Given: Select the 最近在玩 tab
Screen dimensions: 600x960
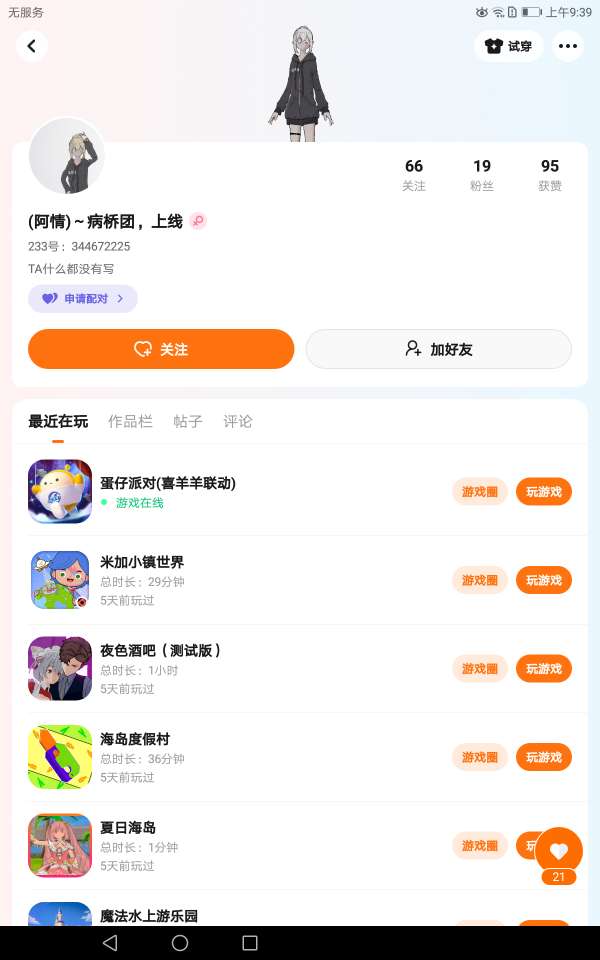Looking at the screenshot, I should 58,422.
